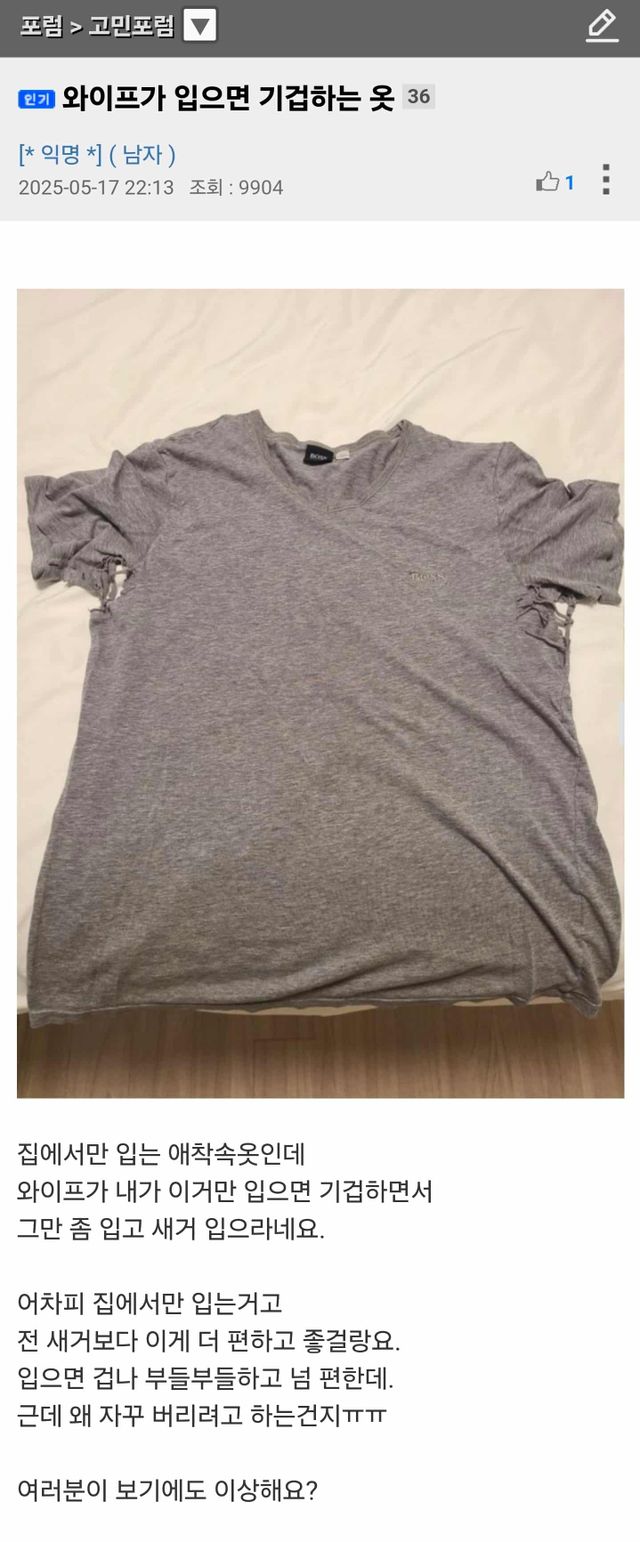Open the forum selector dropdown arrow

(x=200, y=26)
